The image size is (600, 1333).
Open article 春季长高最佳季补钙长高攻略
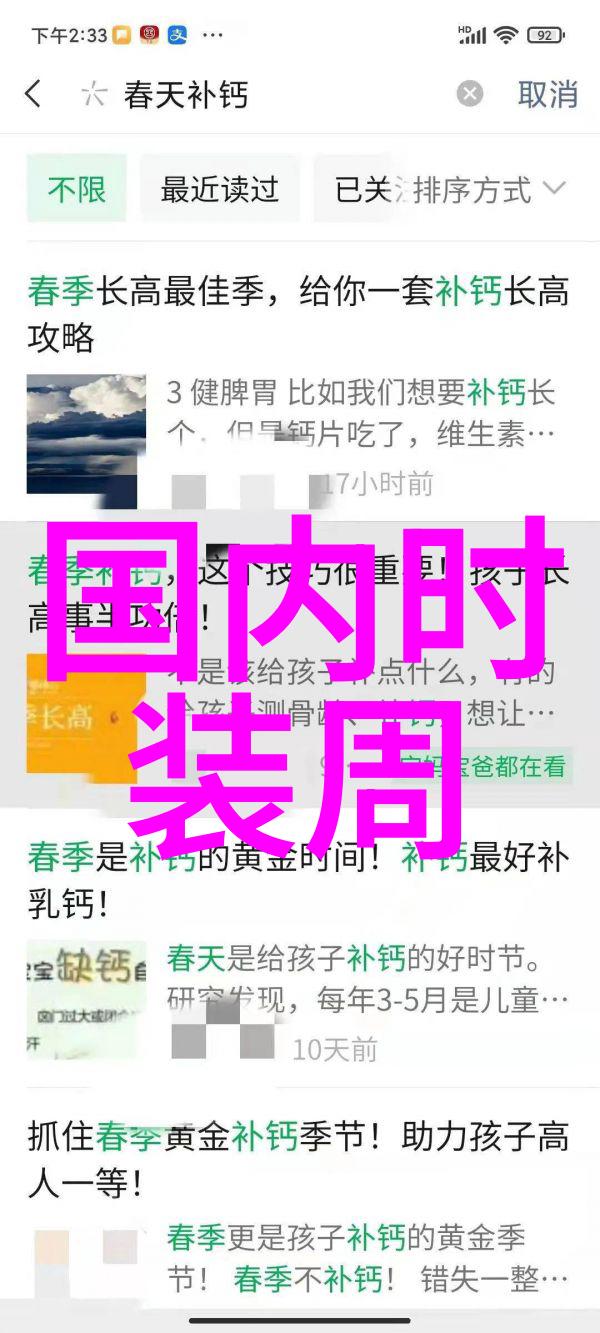[x=298, y=314]
